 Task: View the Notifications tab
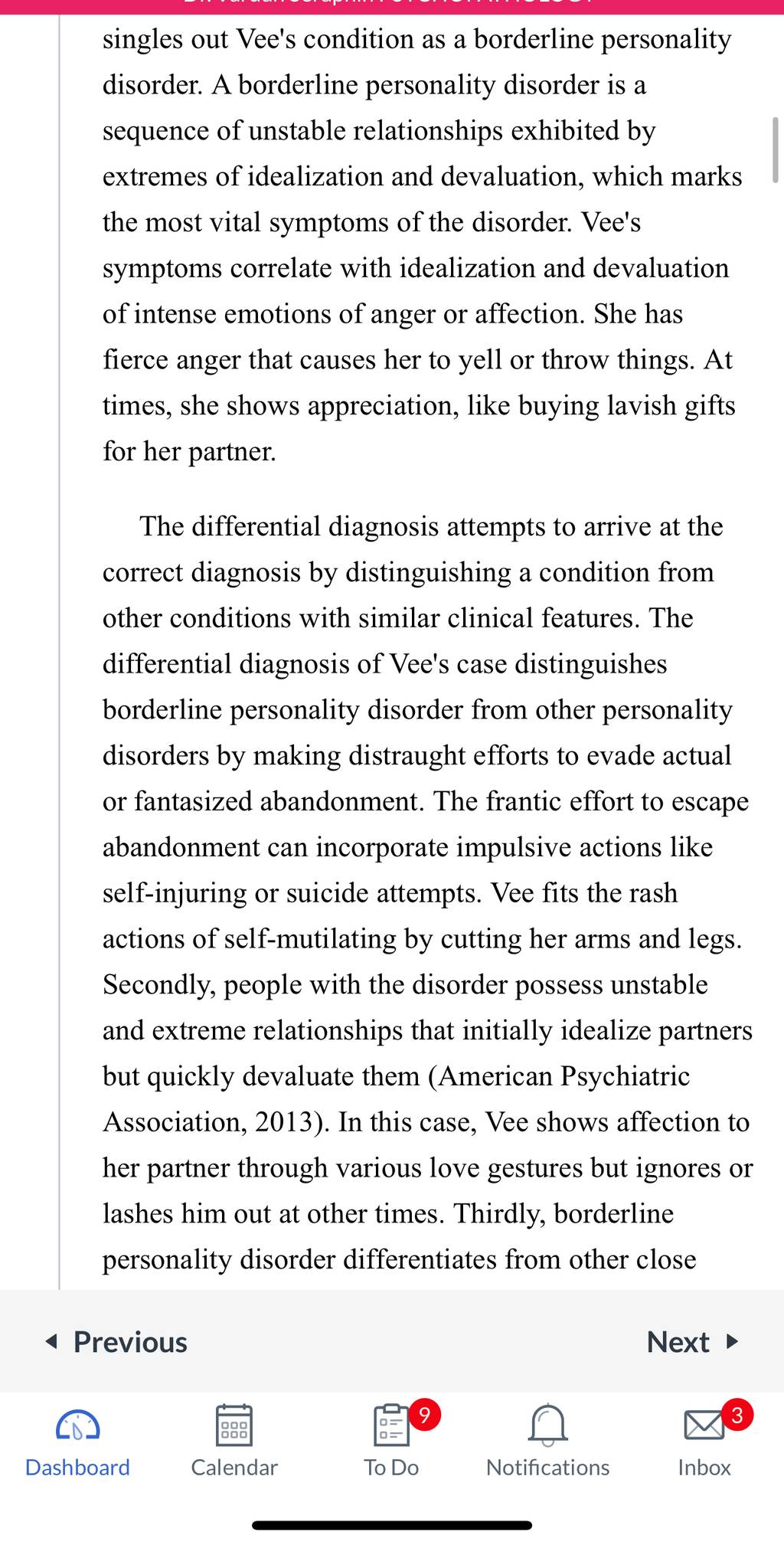[548, 1441]
